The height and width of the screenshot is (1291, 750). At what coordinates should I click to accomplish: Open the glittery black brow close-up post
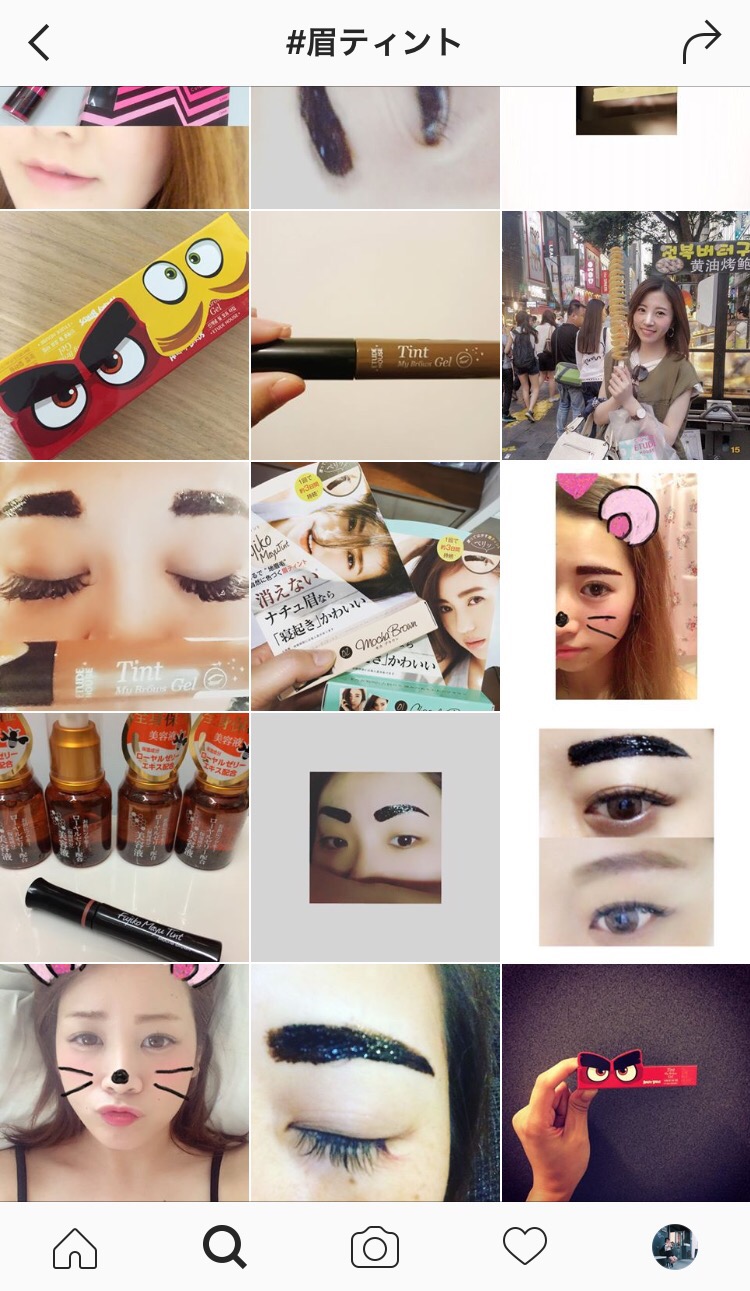375,1082
